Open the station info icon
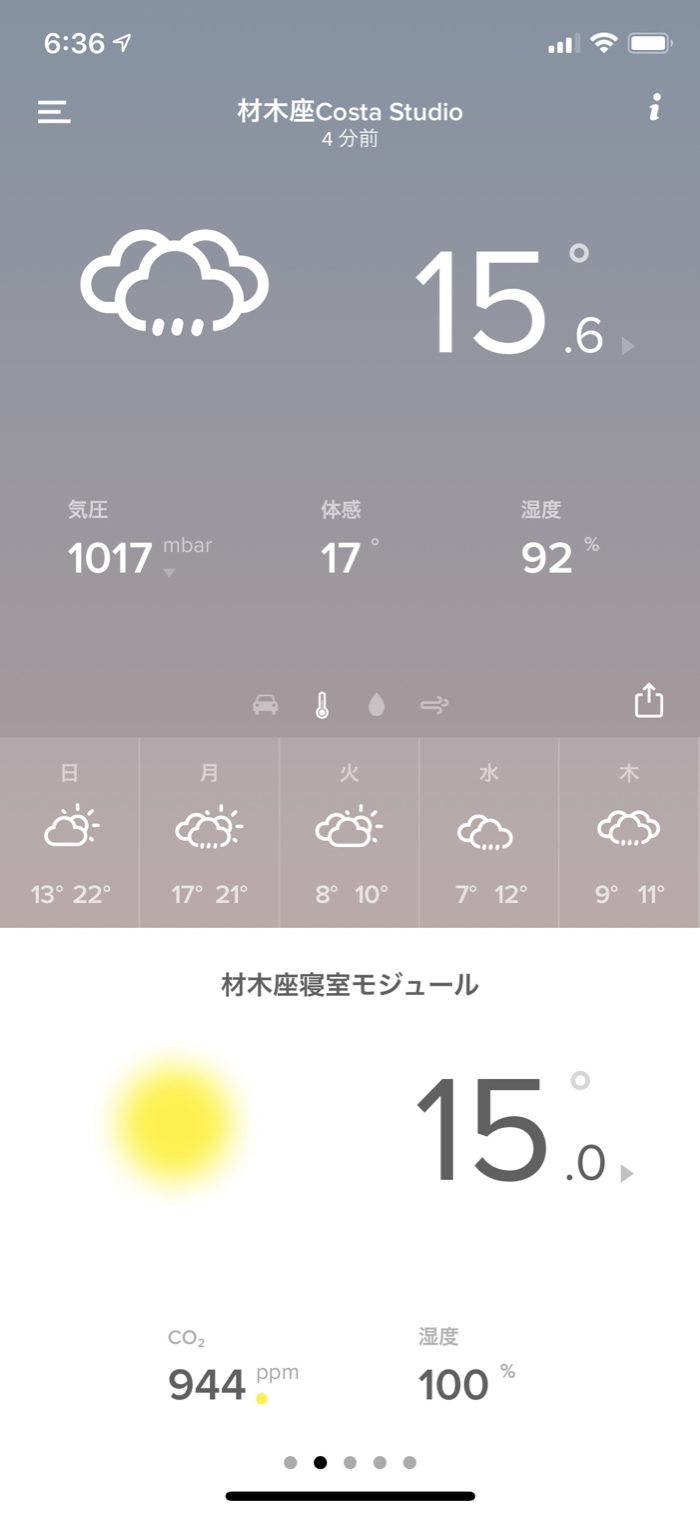Image resolution: width=700 pixels, height=1516 pixels. pyautogui.click(x=654, y=108)
